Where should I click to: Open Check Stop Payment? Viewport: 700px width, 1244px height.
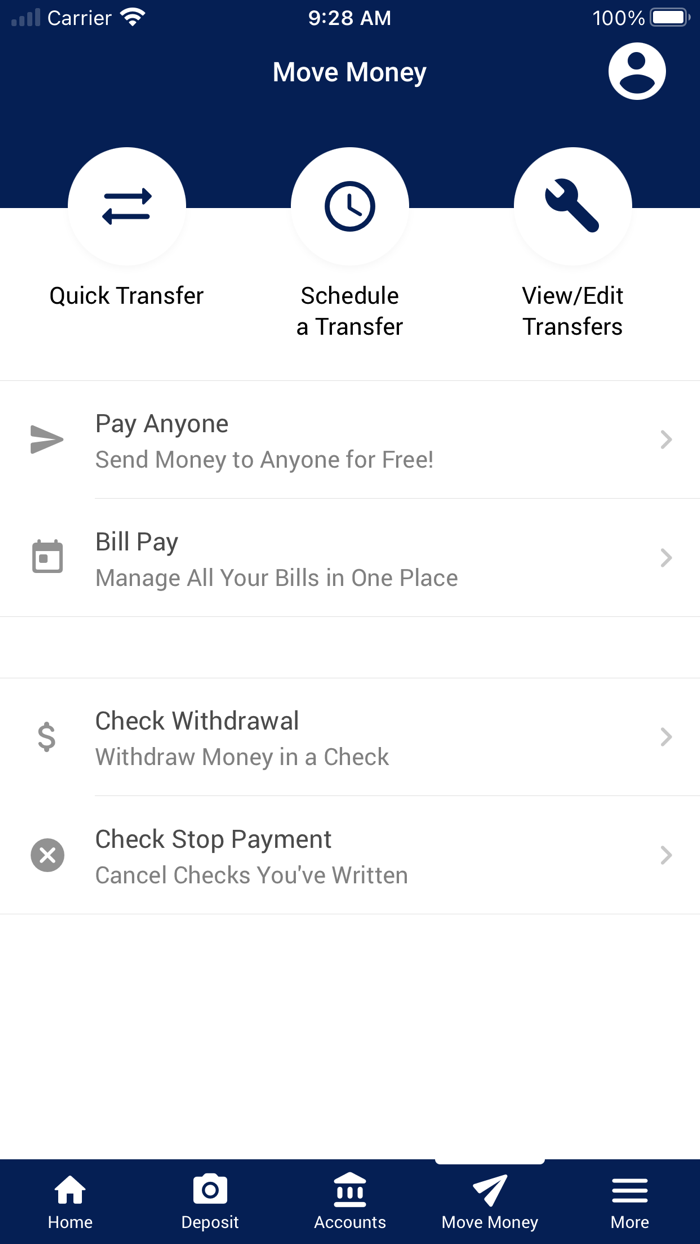350,855
